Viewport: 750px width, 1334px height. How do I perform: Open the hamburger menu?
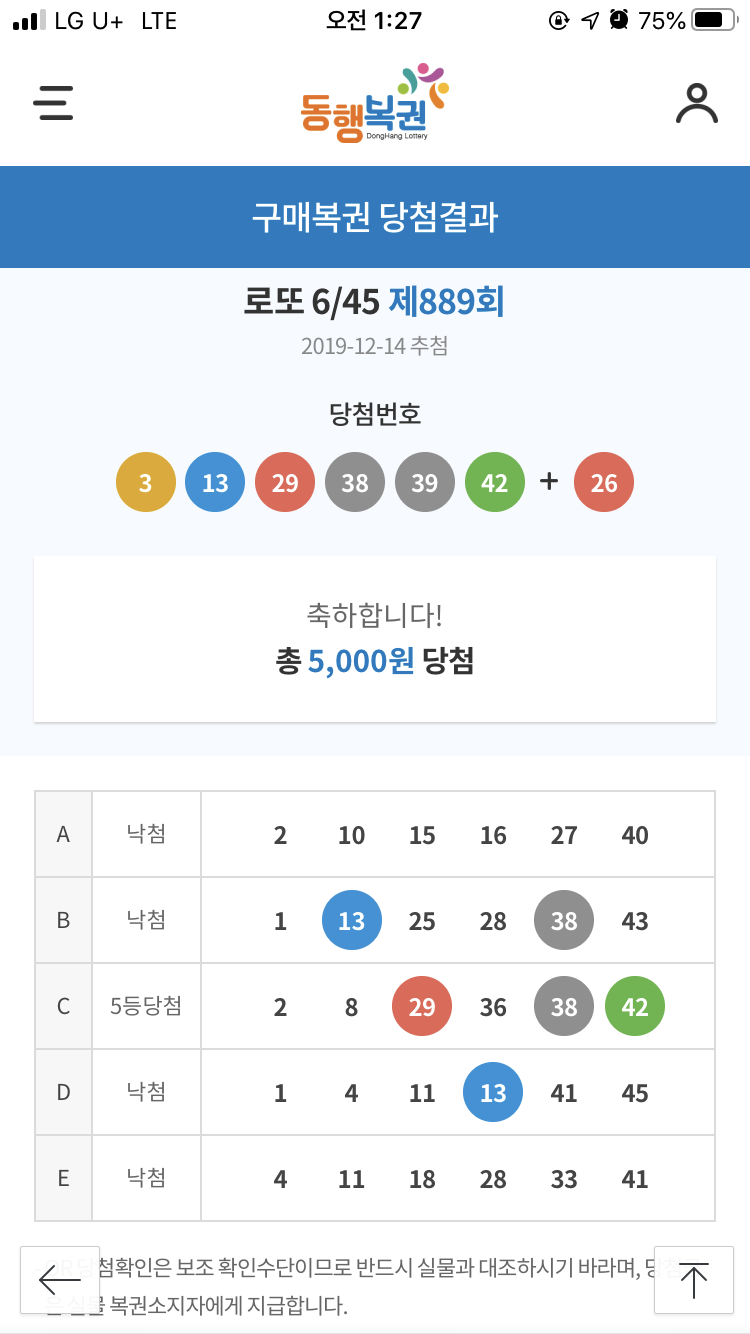click(x=53, y=103)
